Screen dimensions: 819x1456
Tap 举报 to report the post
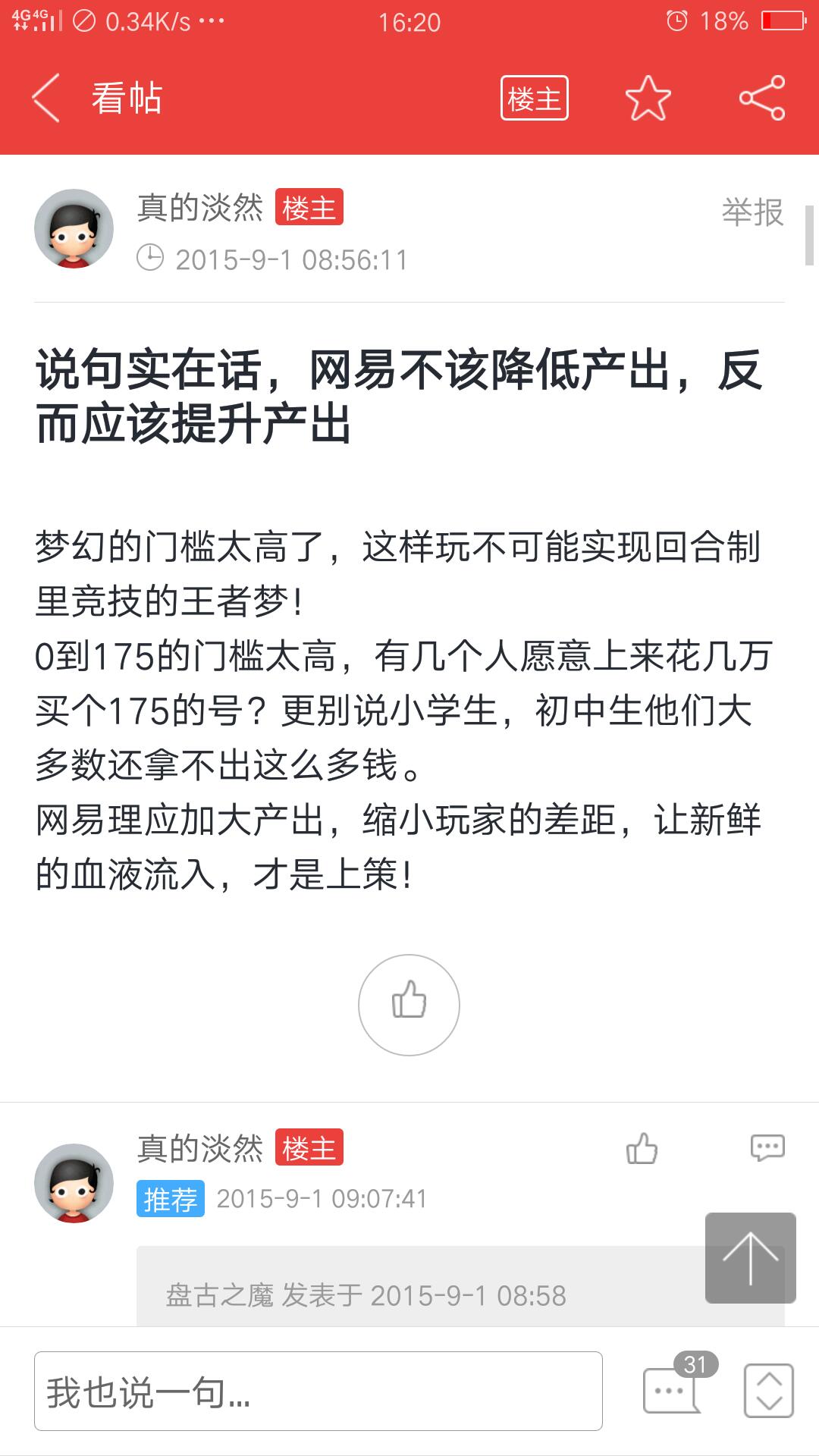click(752, 212)
